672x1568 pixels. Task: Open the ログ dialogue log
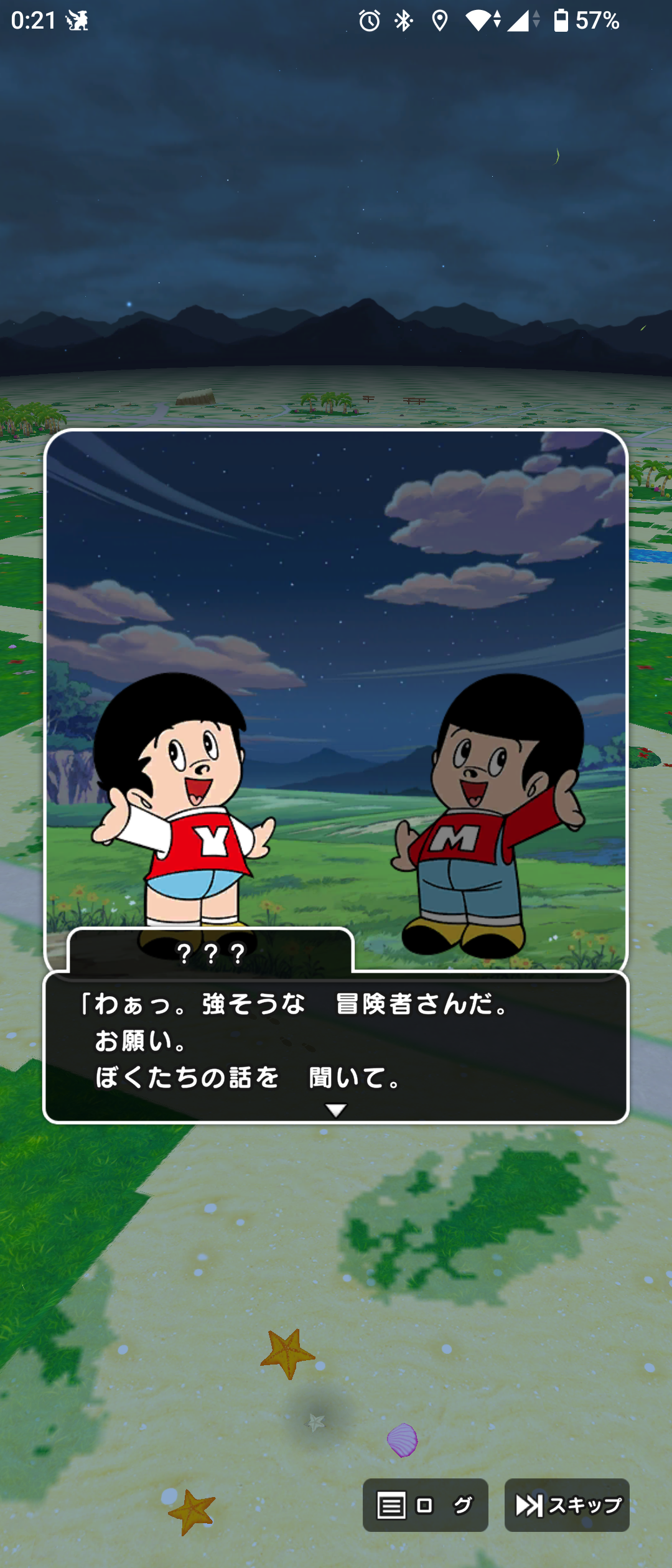(425, 1505)
